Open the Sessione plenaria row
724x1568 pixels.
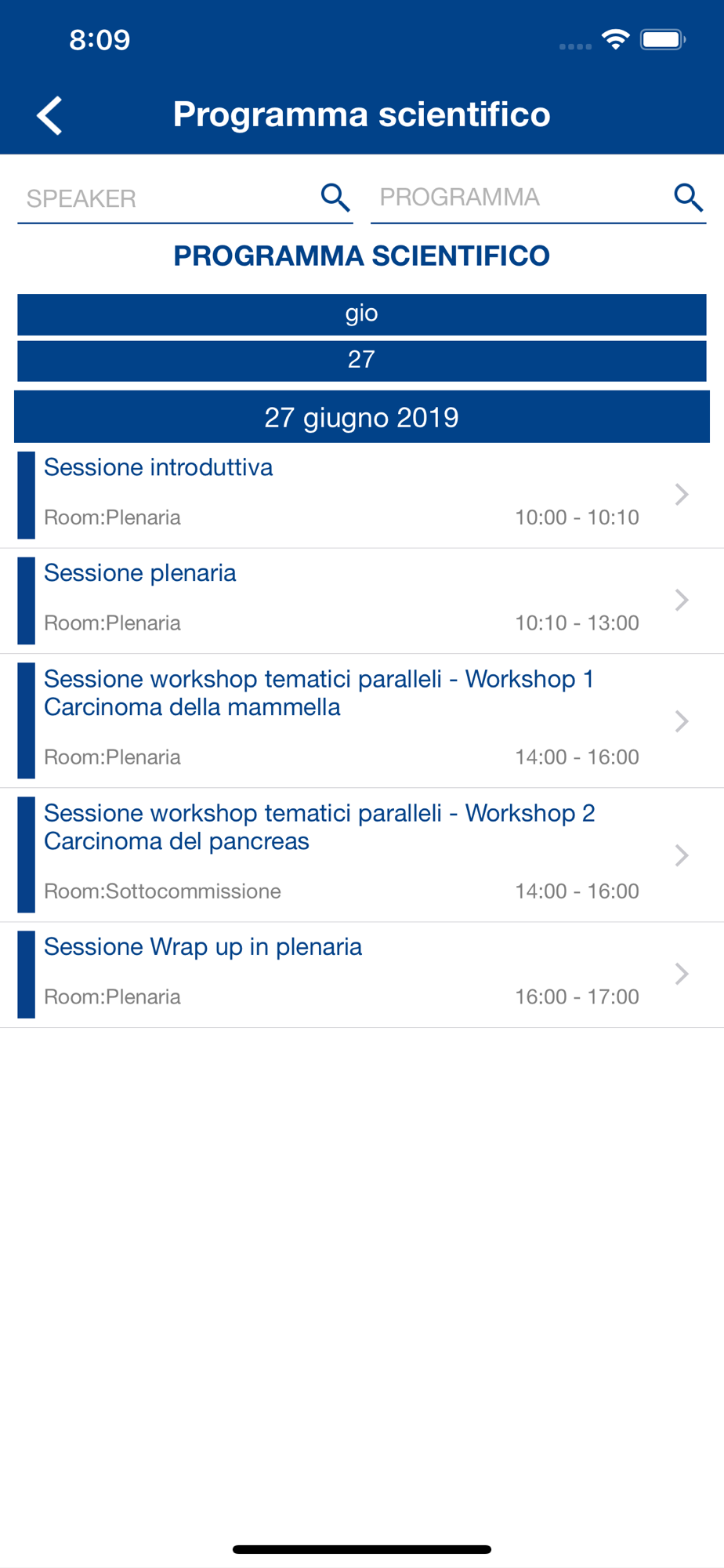pos(362,601)
